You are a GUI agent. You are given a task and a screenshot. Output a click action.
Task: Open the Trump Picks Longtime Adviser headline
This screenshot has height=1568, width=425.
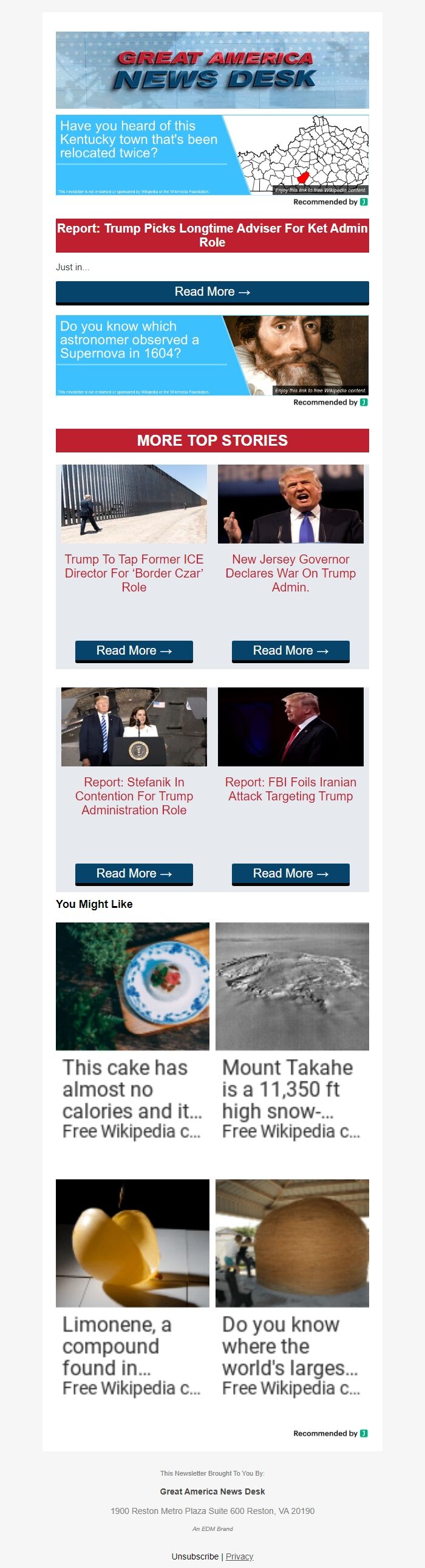(212, 235)
